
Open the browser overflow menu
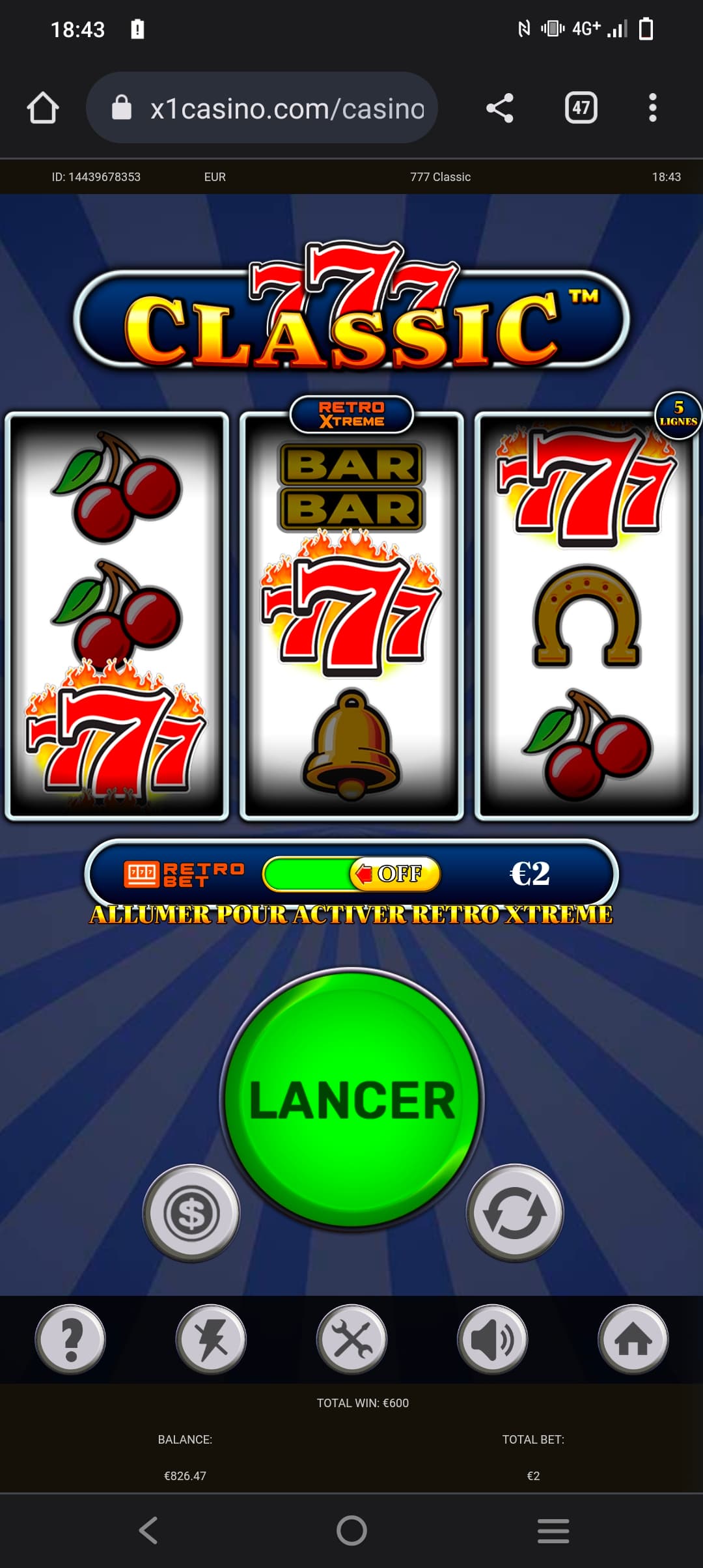click(653, 108)
